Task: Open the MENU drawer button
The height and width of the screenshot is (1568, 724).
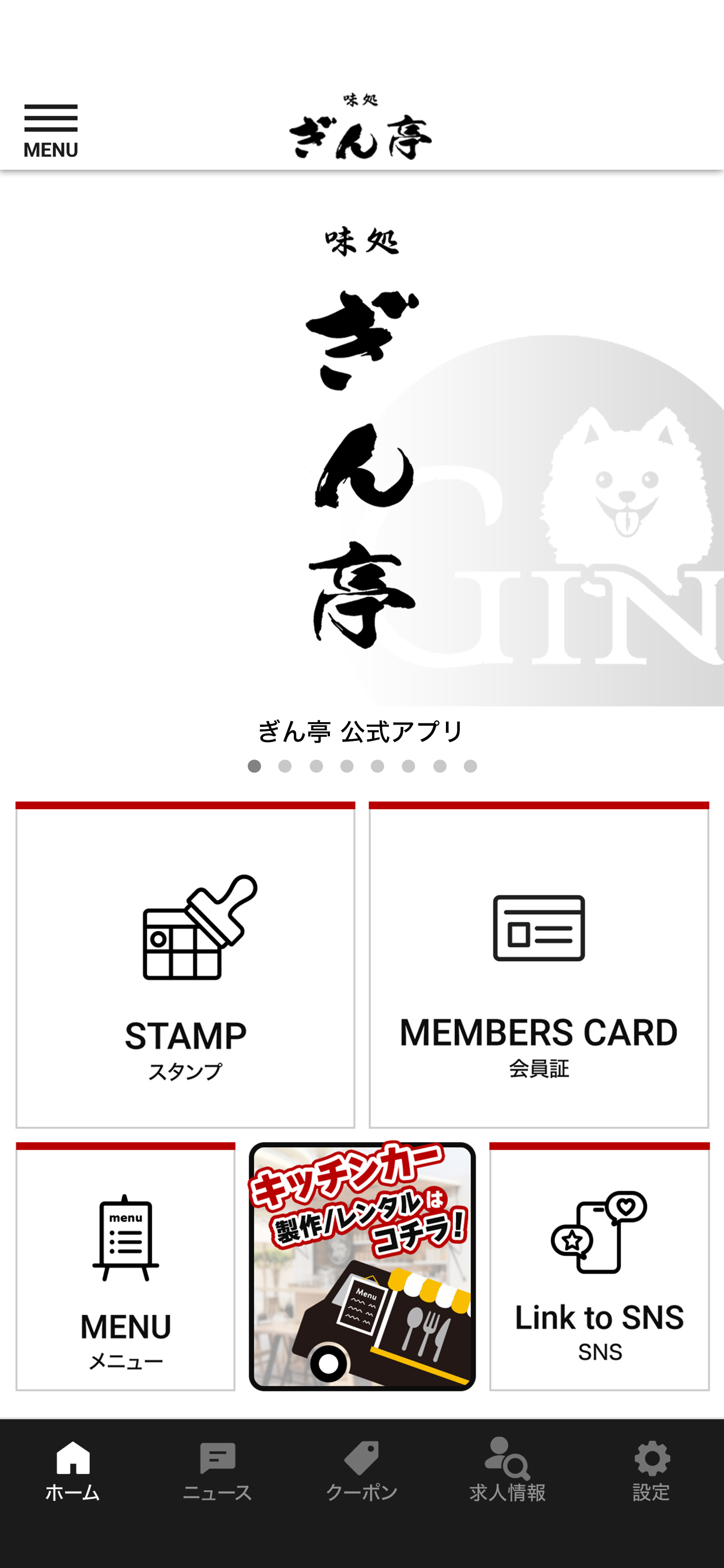Action: 51,131
